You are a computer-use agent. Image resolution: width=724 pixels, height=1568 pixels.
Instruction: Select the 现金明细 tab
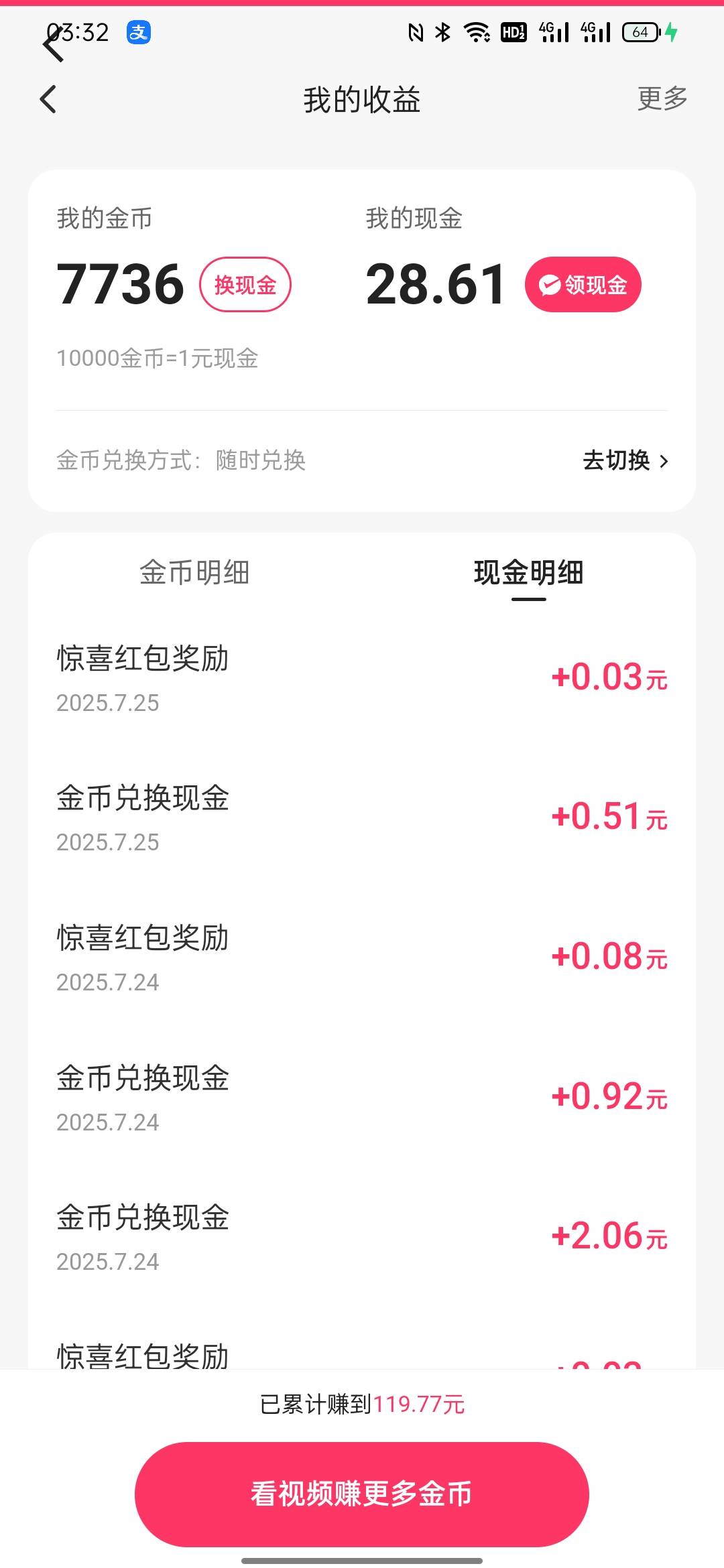[x=529, y=573]
